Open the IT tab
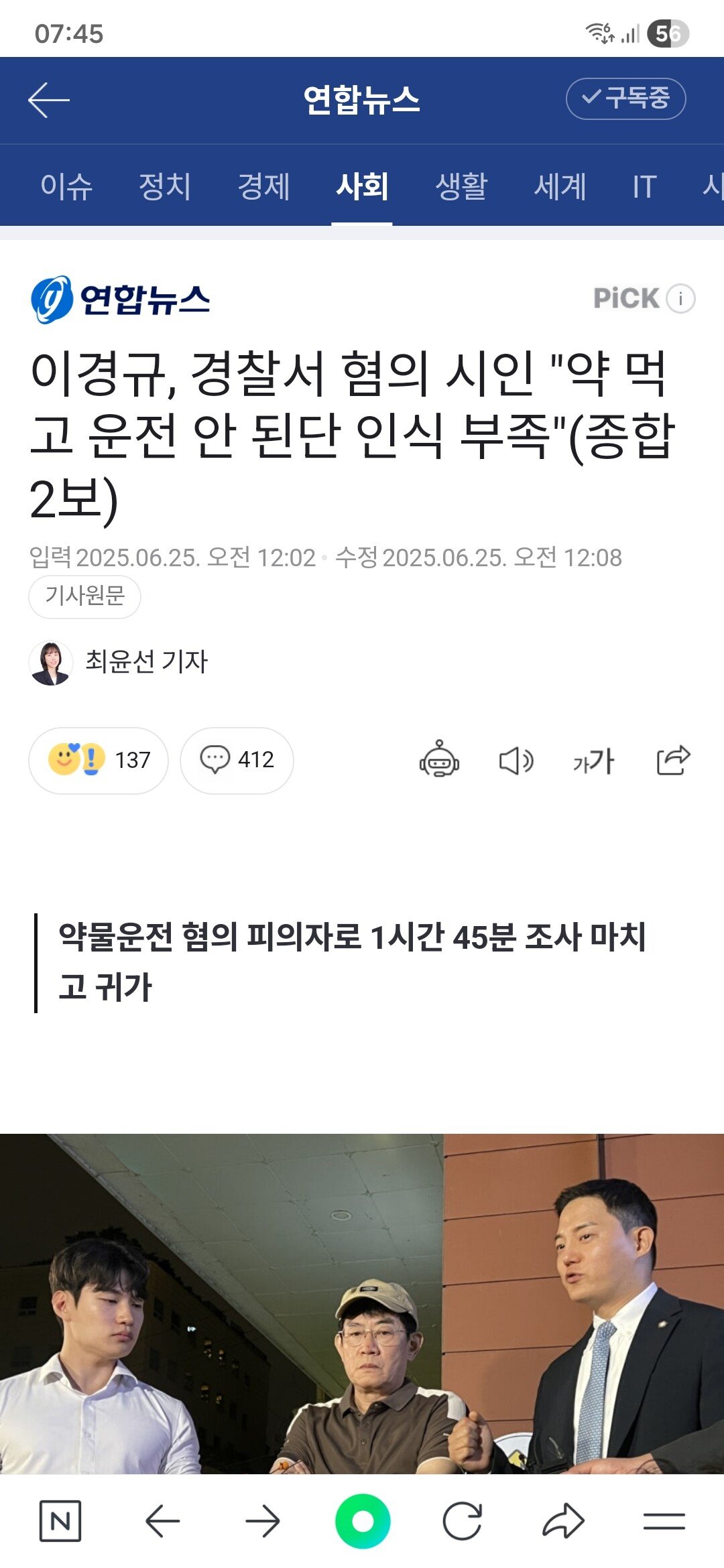 pyautogui.click(x=644, y=186)
